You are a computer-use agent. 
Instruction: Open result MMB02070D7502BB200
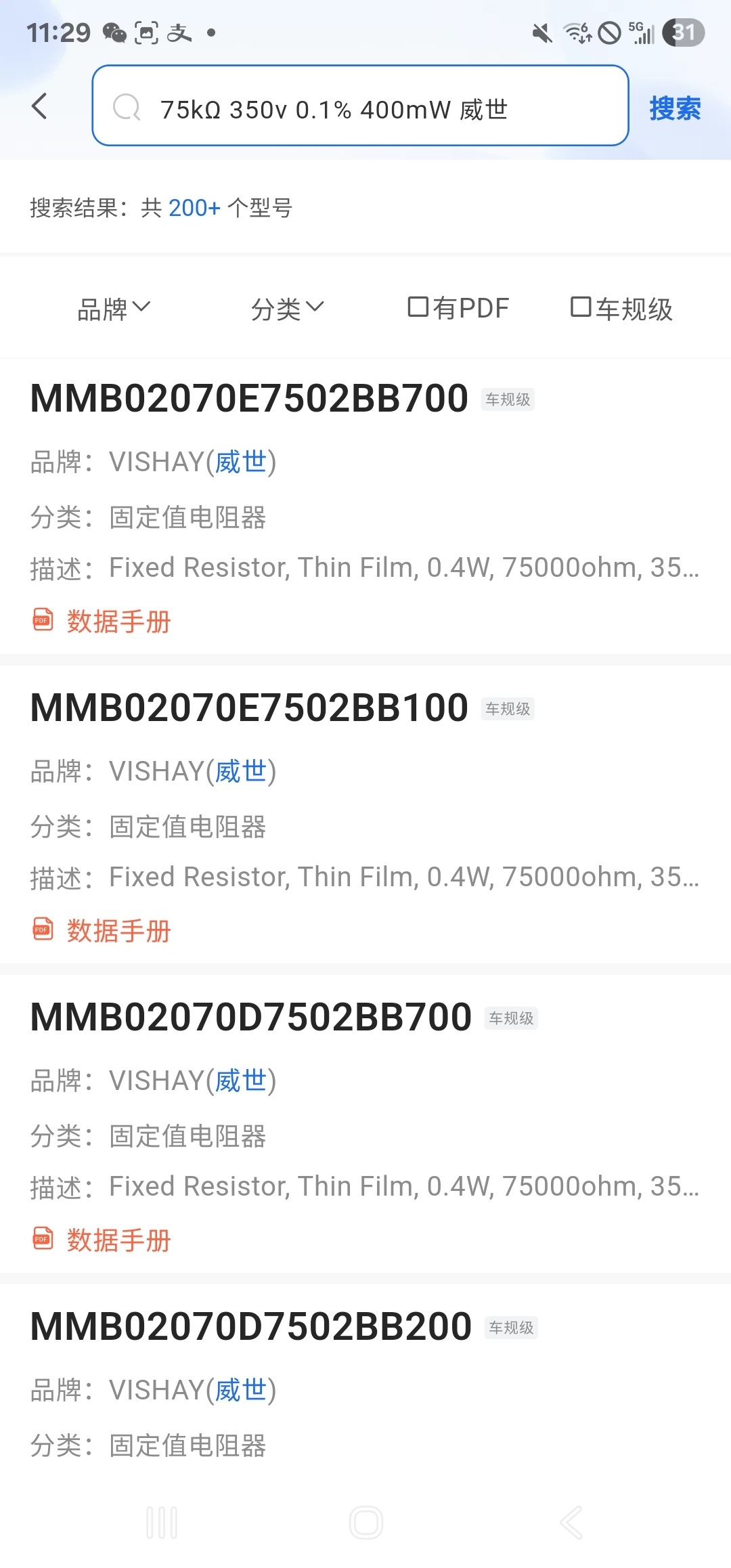pyautogui.click(x=250, y=1326)
